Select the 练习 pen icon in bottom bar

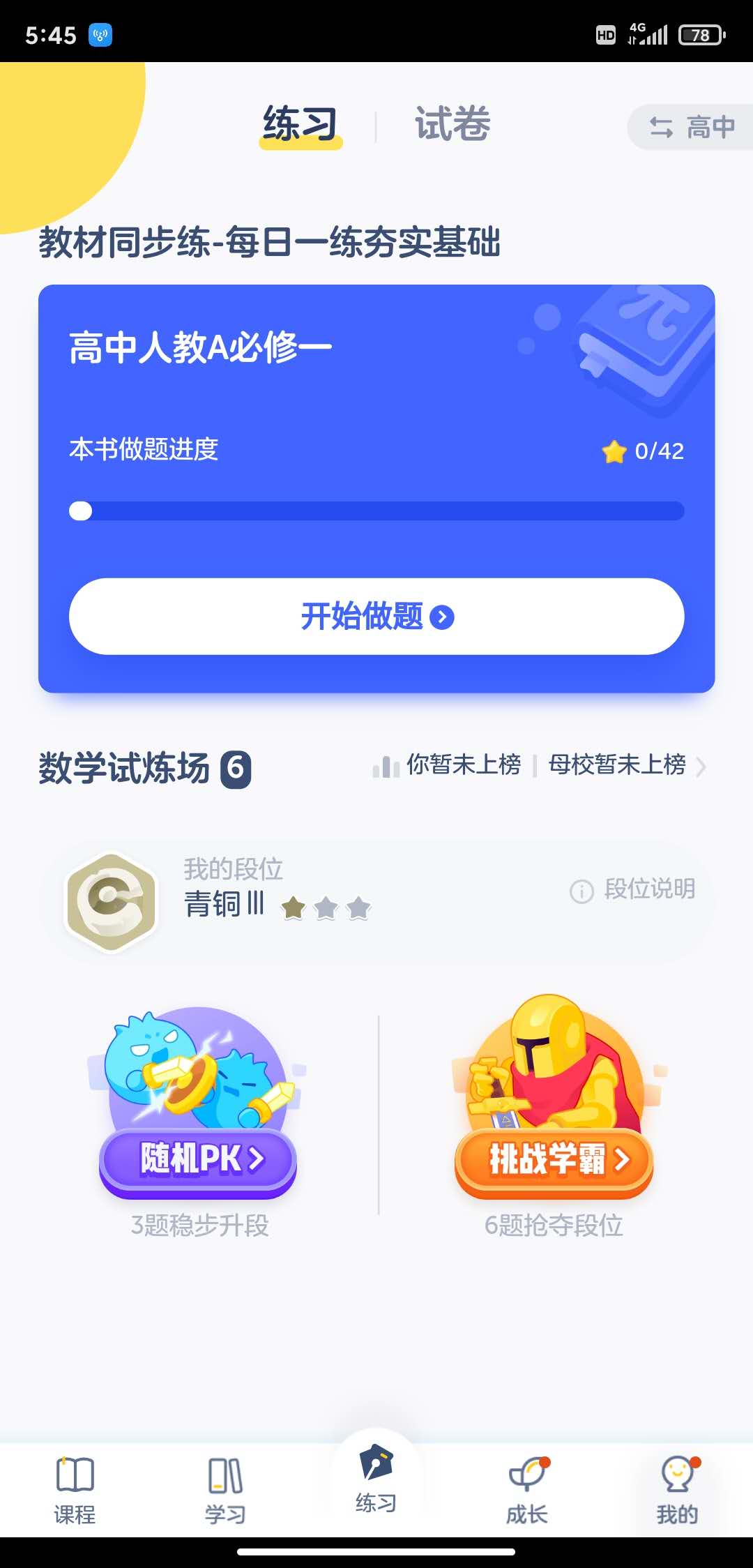pos(376,1463)
